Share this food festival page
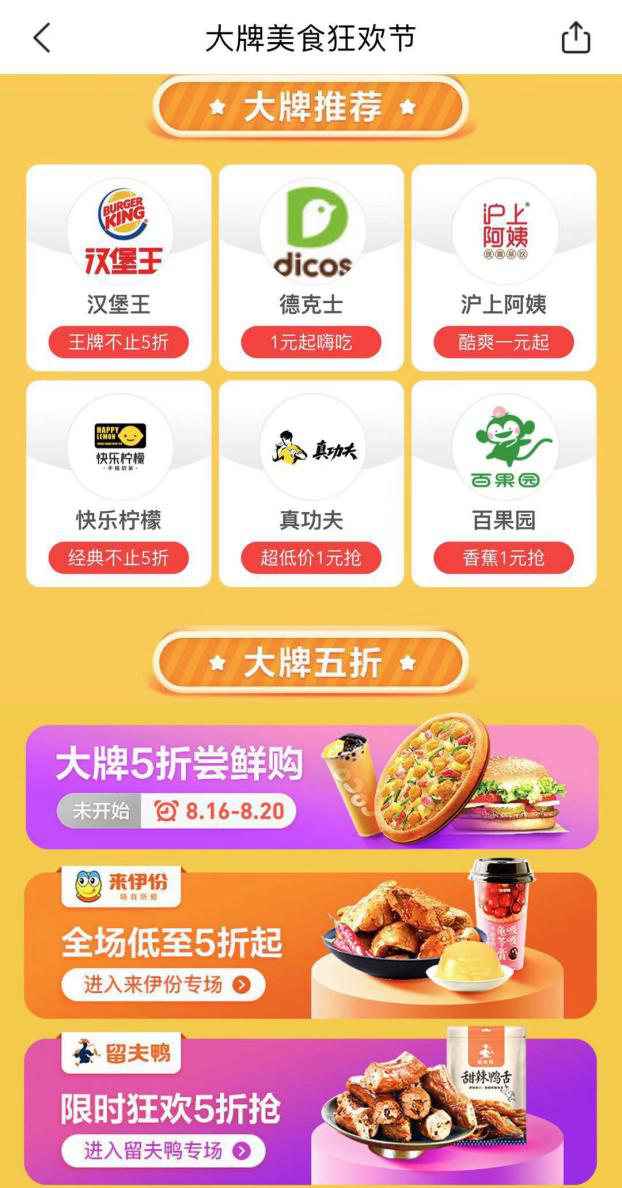The width and height of the screenshot is (622, 1188). [576, 38]
